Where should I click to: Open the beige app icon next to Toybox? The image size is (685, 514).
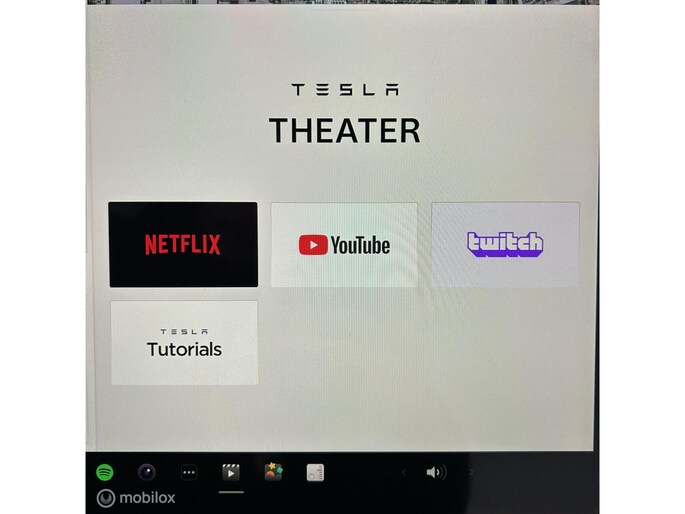(315, 472)
